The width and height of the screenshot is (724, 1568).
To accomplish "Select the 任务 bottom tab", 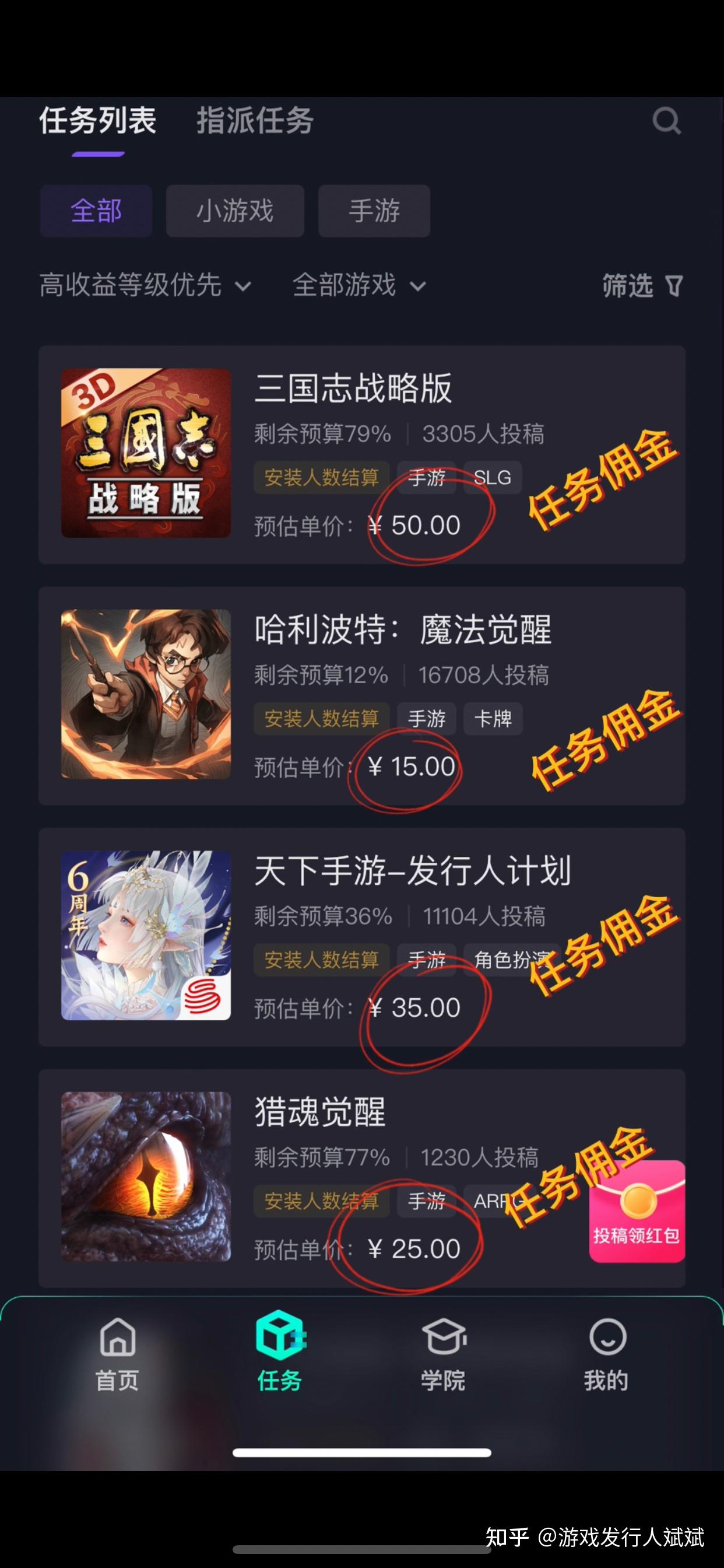I will (x=280, y=1353).
